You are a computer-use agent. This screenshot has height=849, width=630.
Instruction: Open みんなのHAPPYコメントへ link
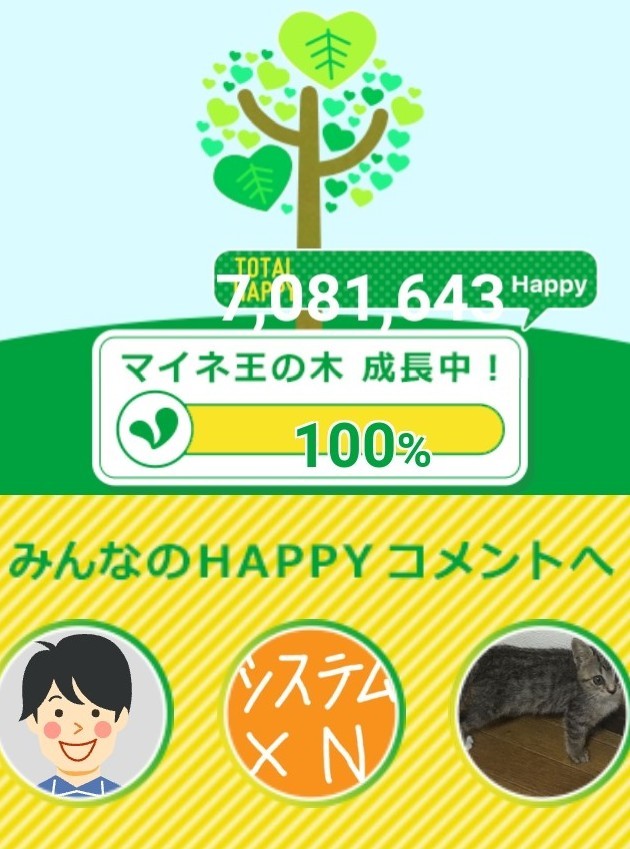[310, 562]
